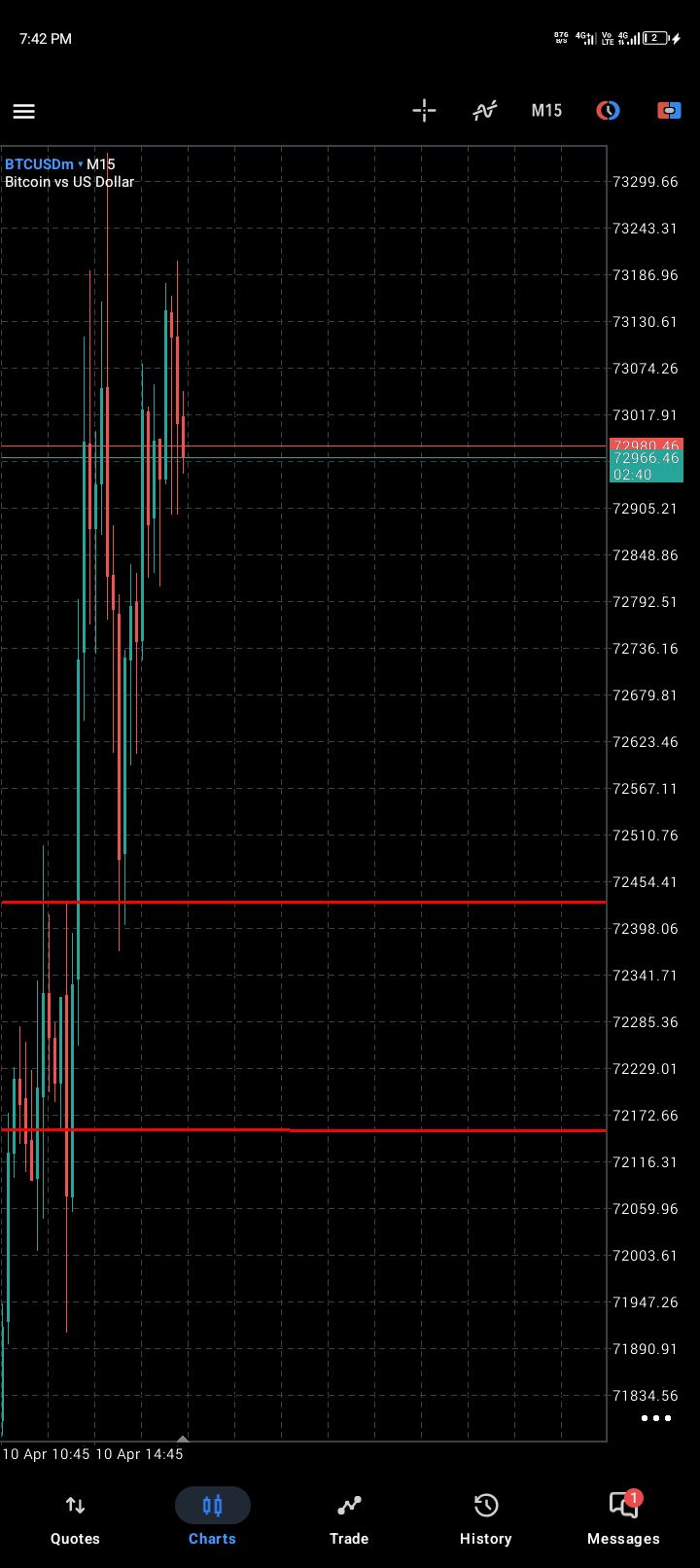Open the chart objects tool
Viewport: 700px width, 1568px height.
pos(608,111)
